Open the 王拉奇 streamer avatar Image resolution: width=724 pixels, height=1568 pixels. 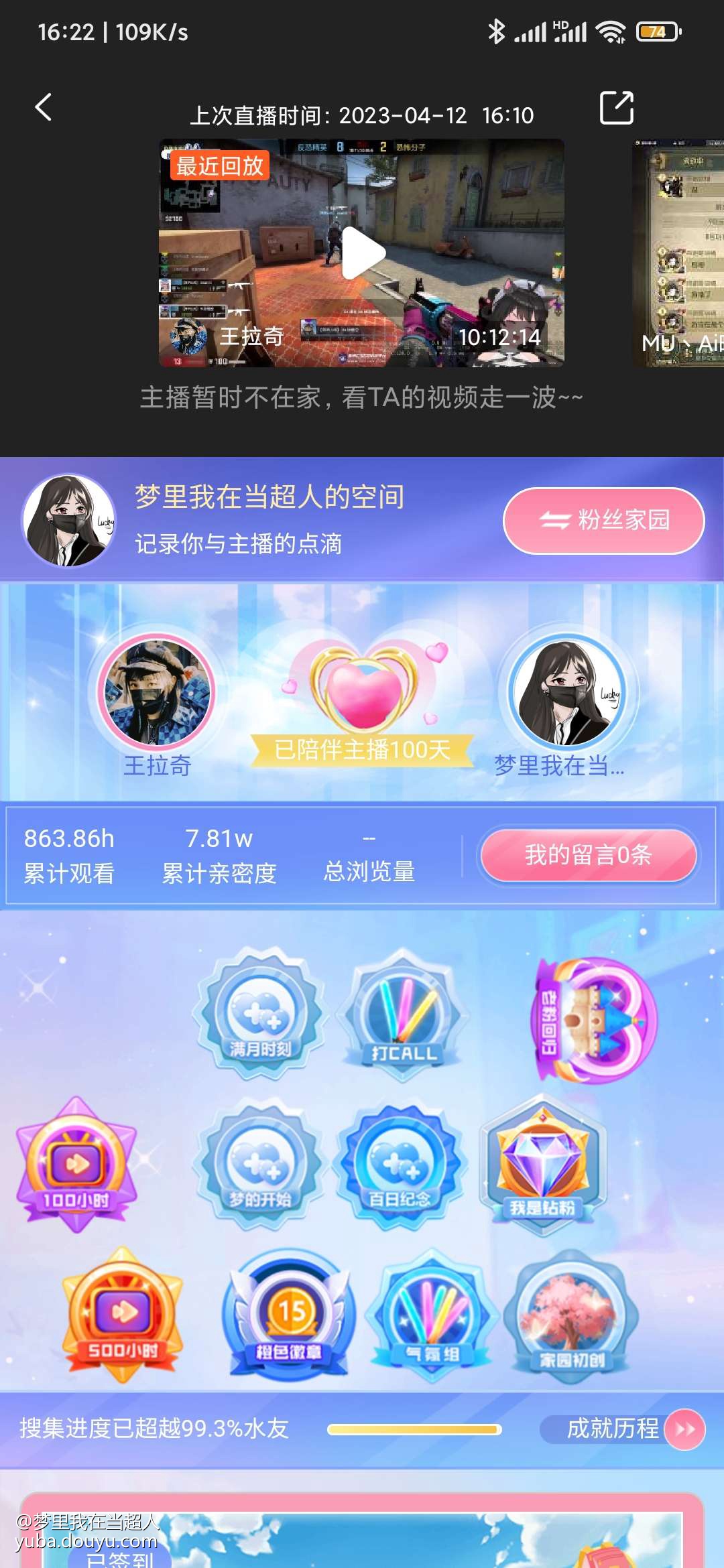point(156,692)
